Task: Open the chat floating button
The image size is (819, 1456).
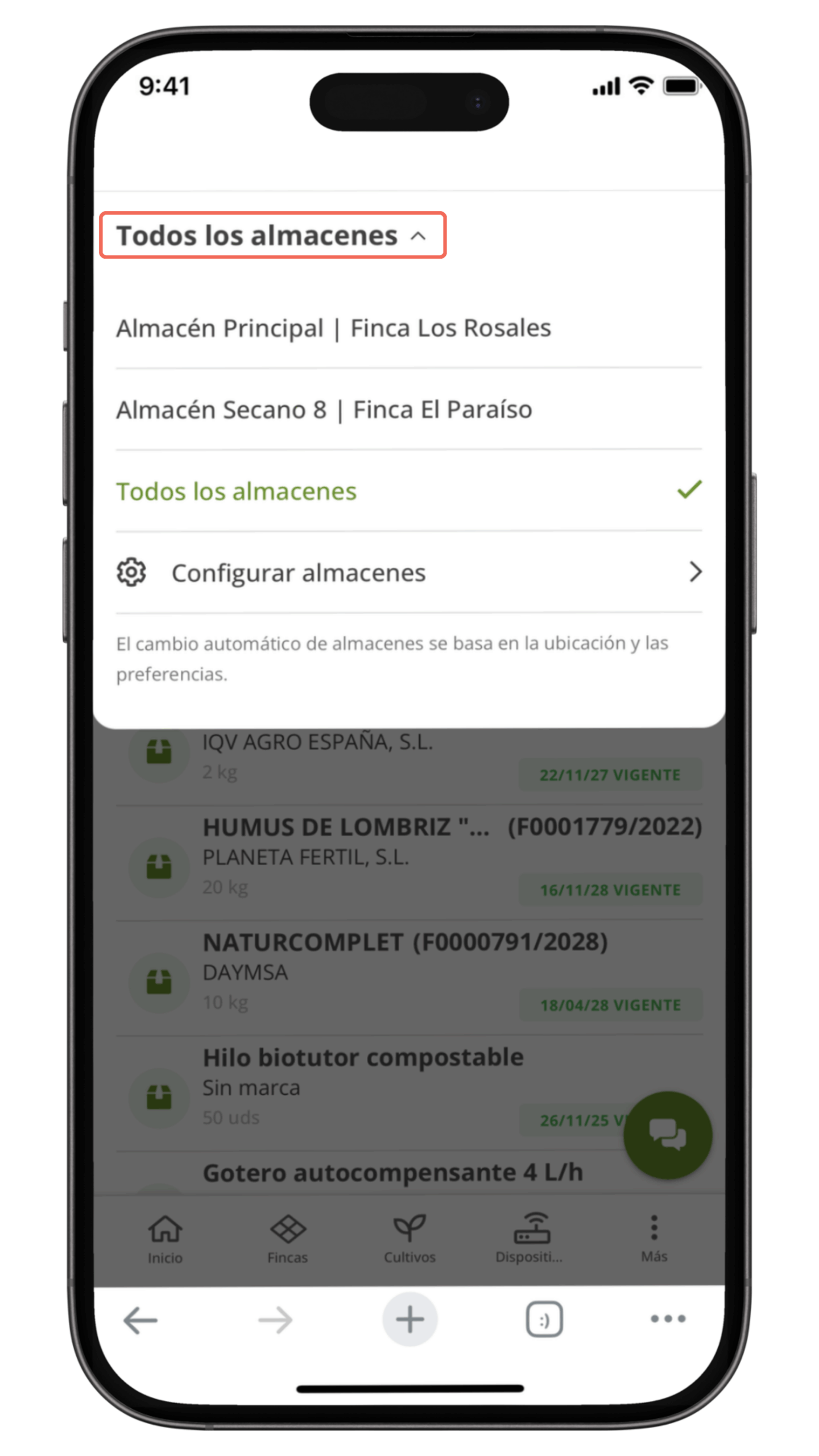Action: 667,1135
